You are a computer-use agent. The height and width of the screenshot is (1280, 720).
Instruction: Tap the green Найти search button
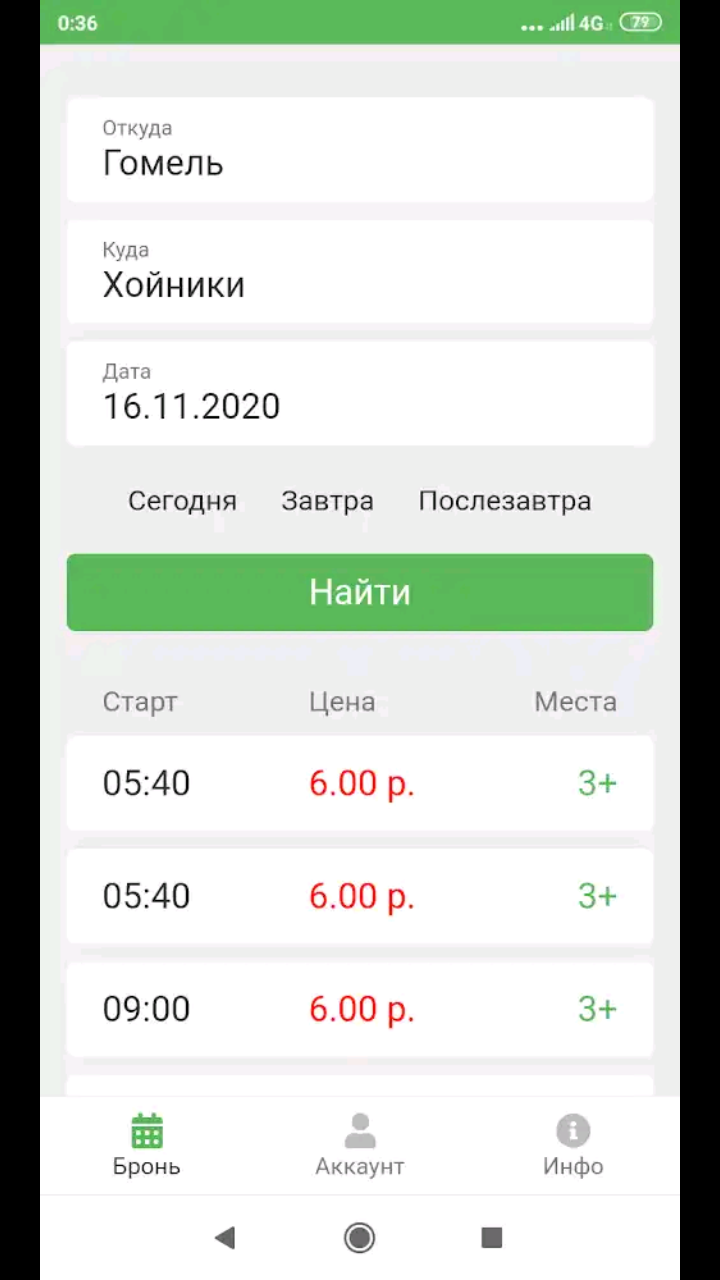[360, 592]
